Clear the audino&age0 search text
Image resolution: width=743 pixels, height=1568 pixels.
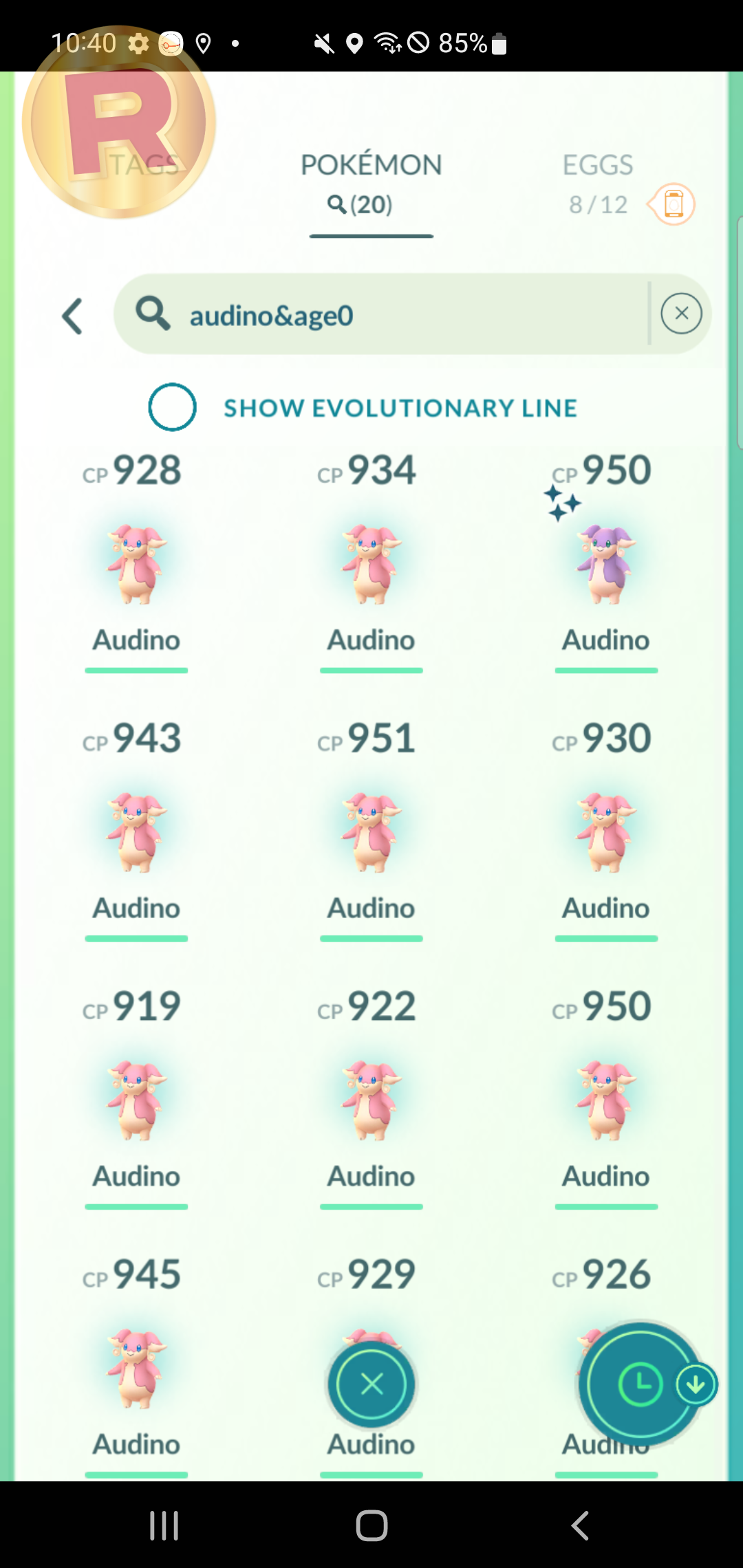tap(681, 314)
